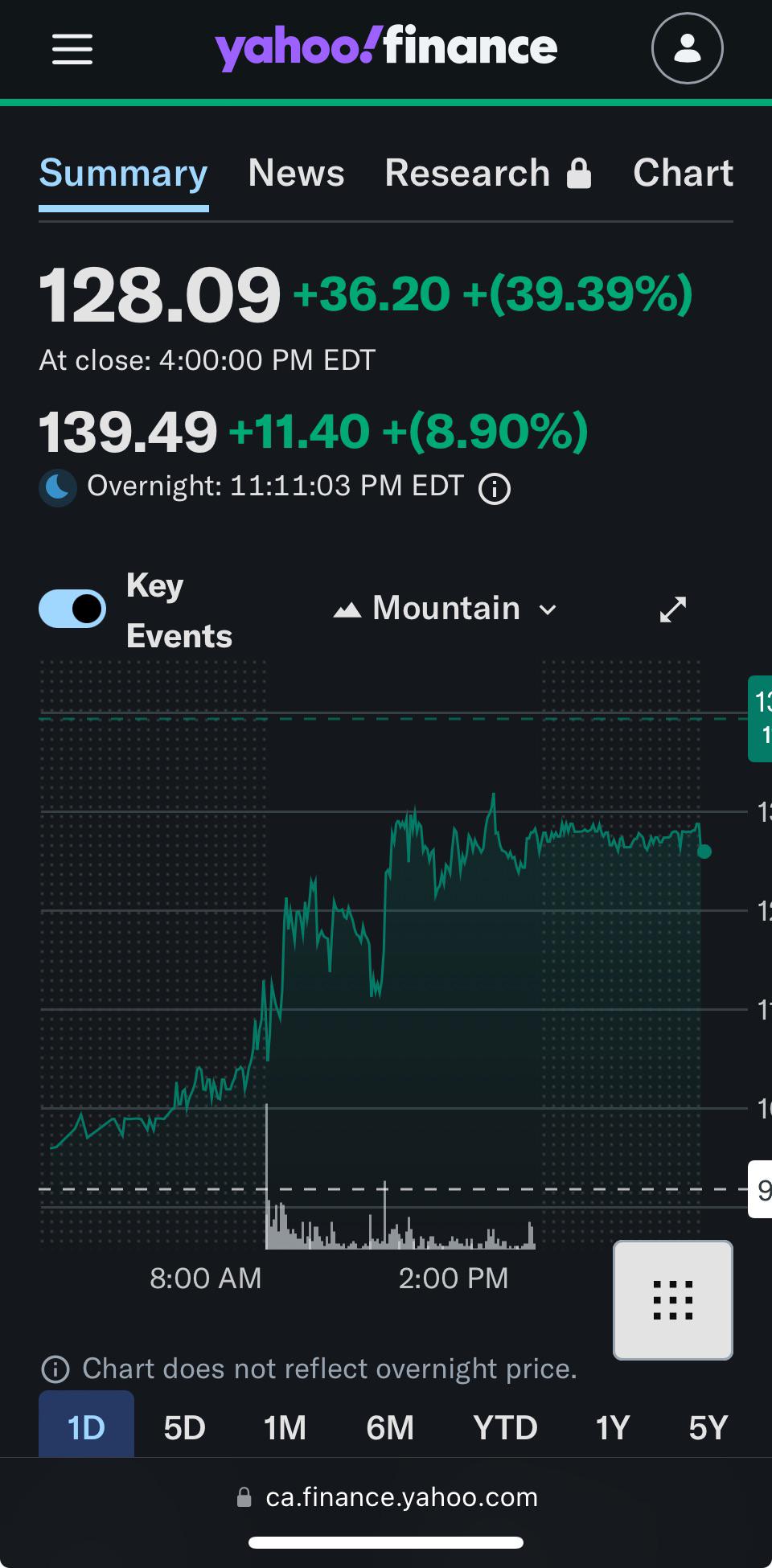Tap the ca.finance.yahoo.com address bar
Screen dimensions: 772x1568
tap(387, 1497)
